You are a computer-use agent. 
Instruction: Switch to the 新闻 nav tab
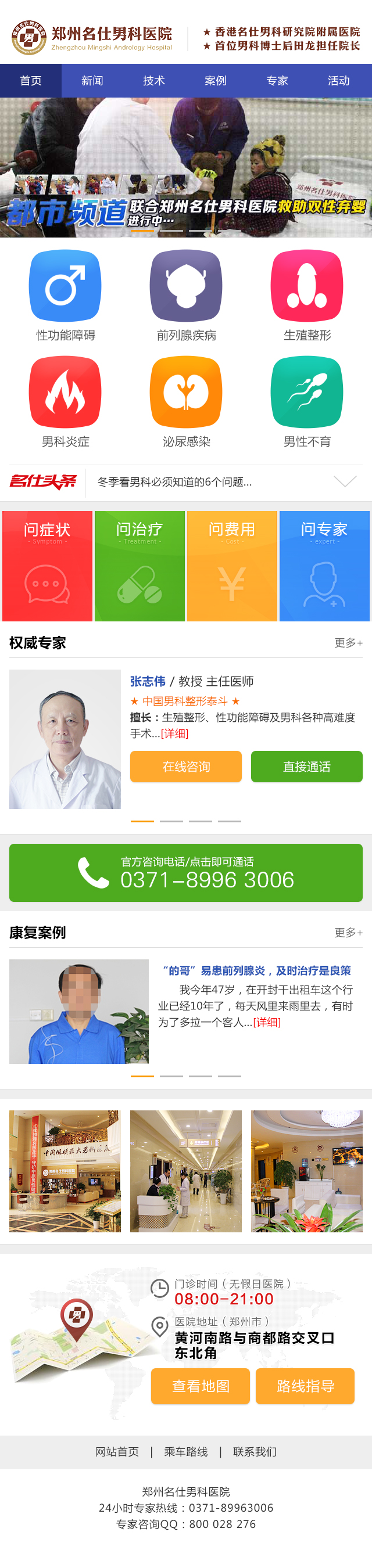[x=92, y=80]
